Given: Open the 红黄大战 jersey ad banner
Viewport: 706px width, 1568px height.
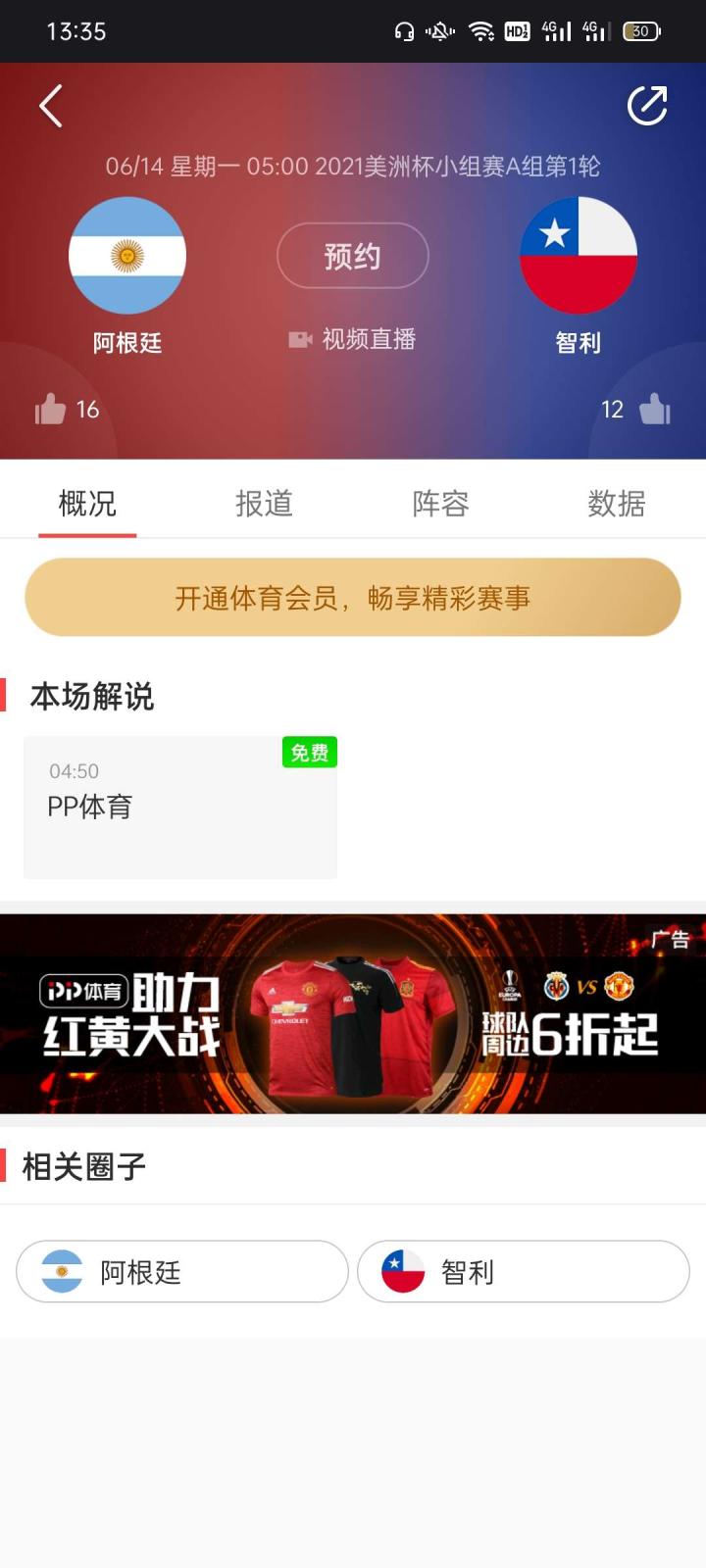Looking at the screenshot, I should click(353, 1013).
